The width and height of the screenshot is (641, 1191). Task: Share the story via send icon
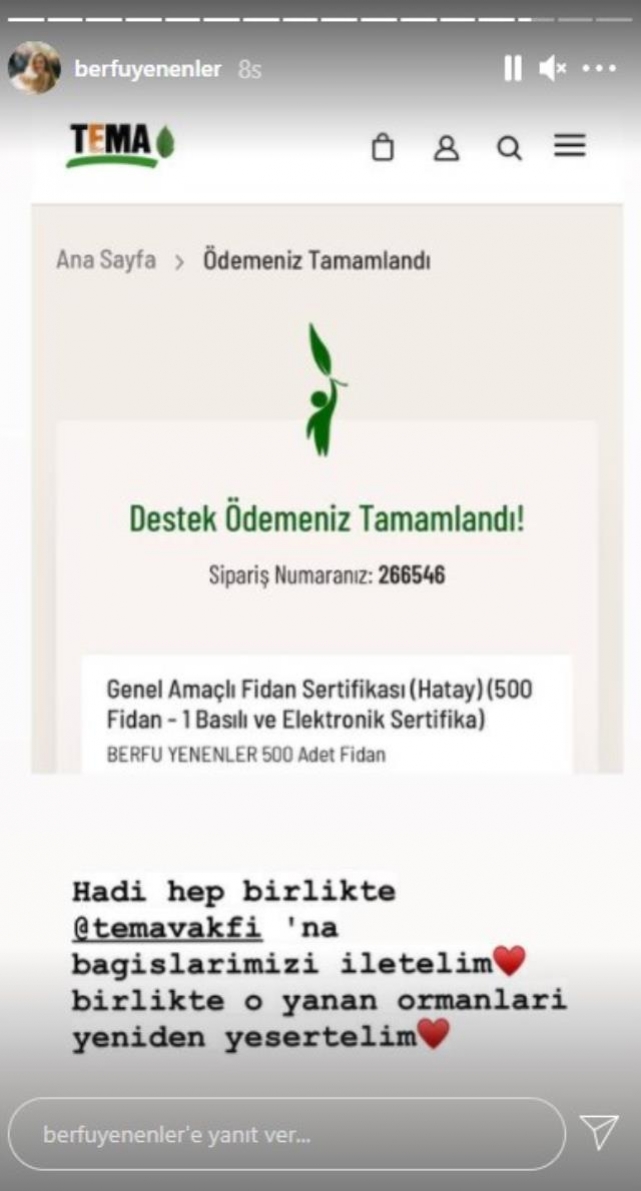pos(599,1133)
